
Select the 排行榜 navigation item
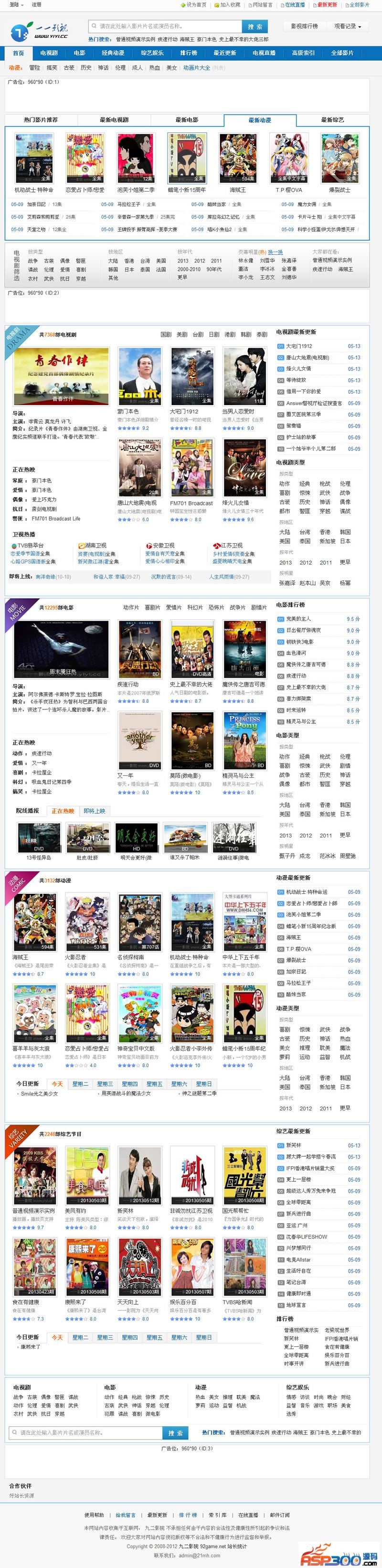point(189,53)
